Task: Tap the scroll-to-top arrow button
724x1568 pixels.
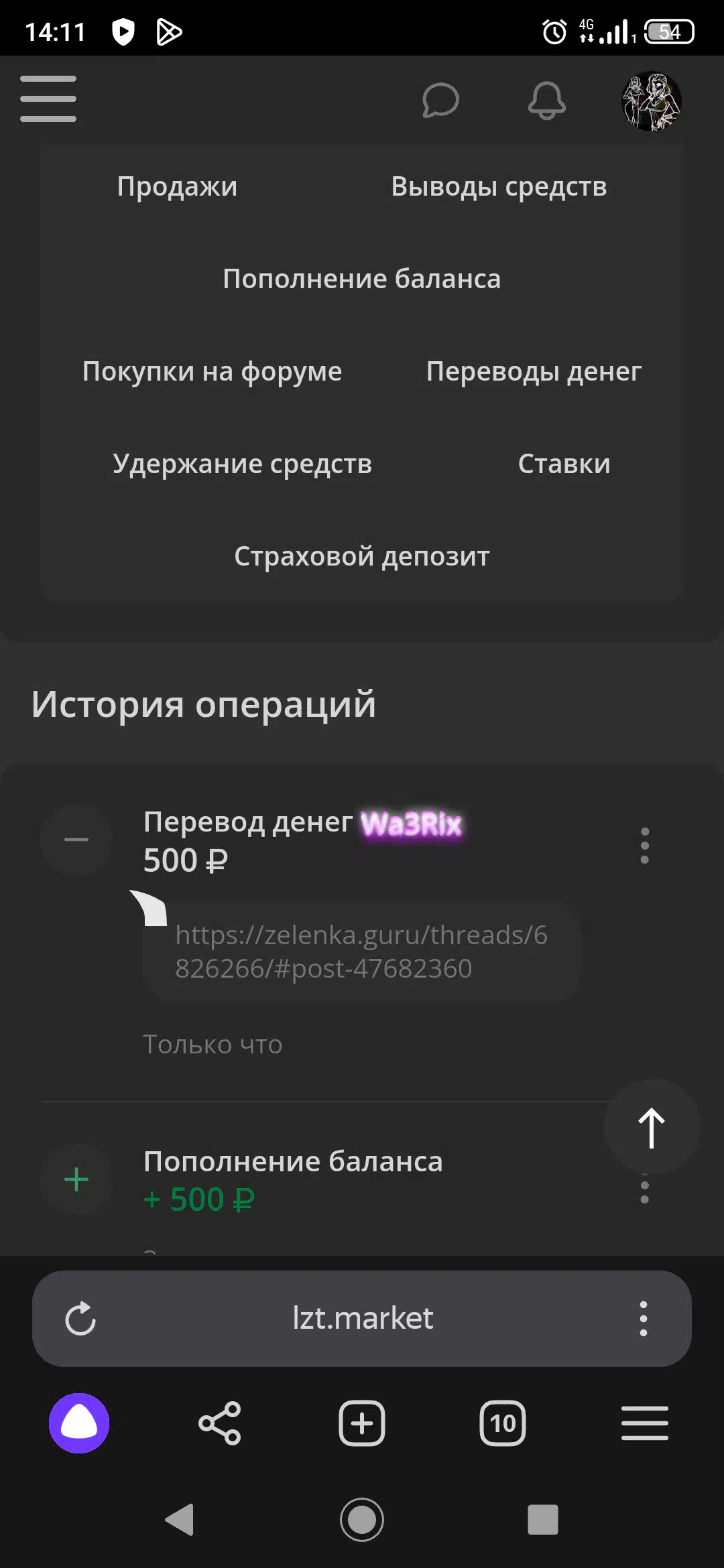Action: [x=652, y=1126]
